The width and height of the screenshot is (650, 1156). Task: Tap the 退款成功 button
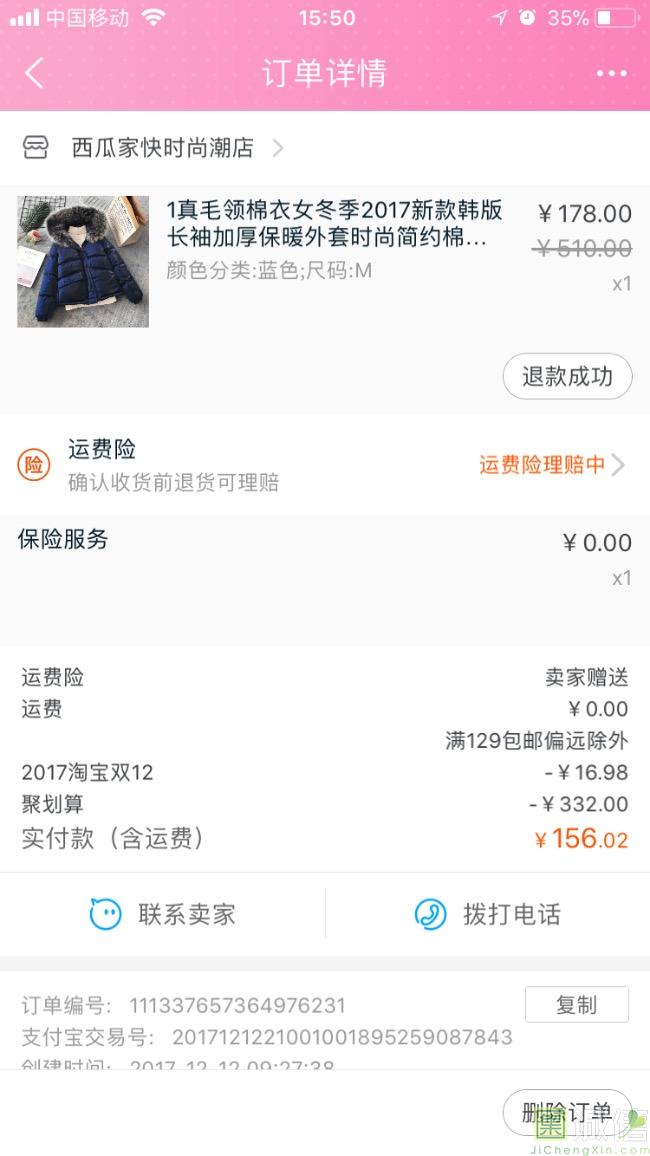(567, 377)
